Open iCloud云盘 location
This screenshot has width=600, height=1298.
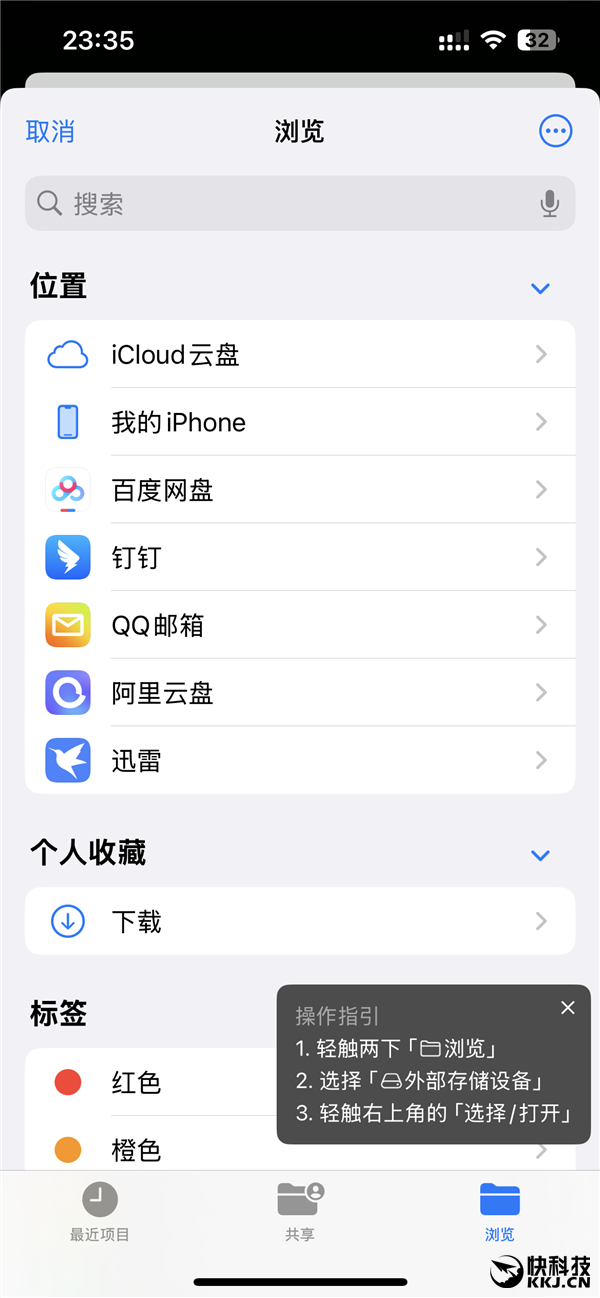click(300, 354)
